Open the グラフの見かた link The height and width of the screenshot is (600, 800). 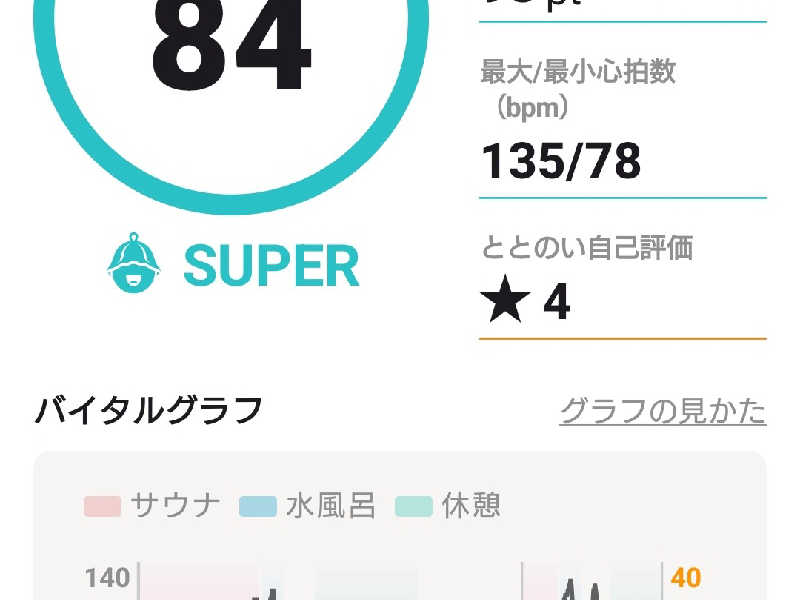pos(663,411)
